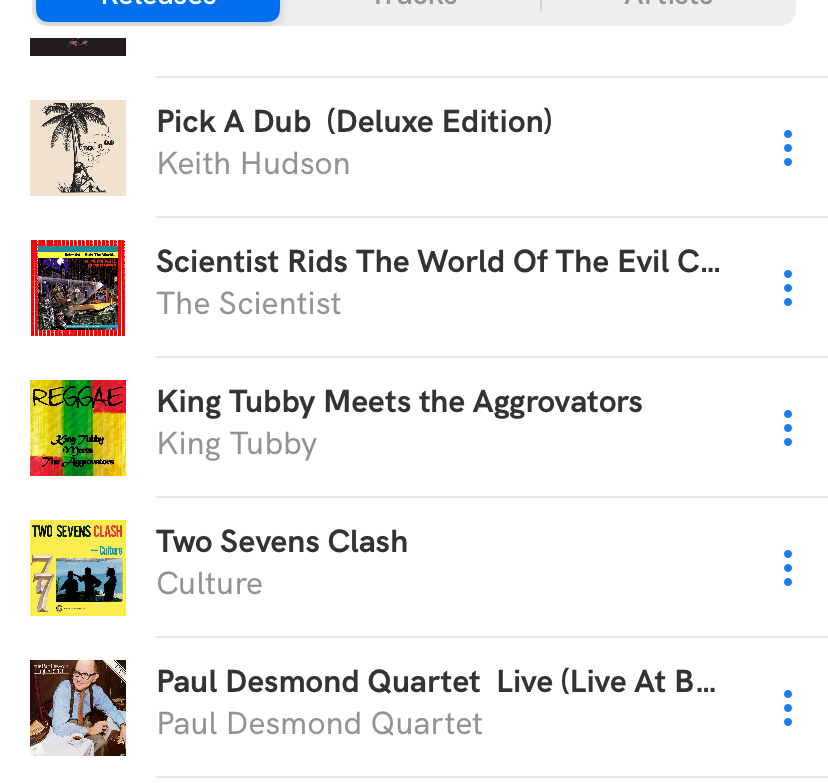
Task: Switch to the Artists segment
Action: point(668,6)
